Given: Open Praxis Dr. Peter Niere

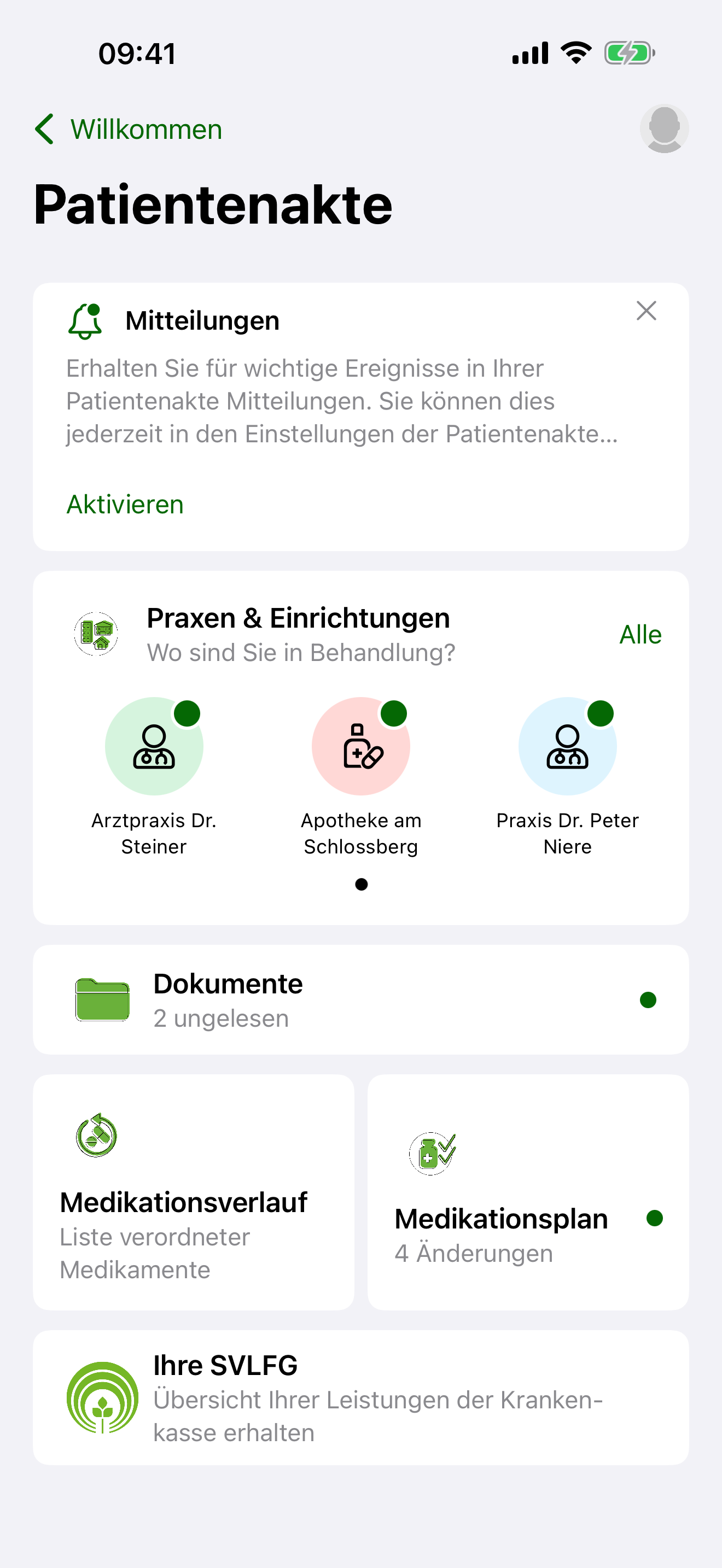Looking at the screenshot, I should pyautogui.click(x=567, y=776).
